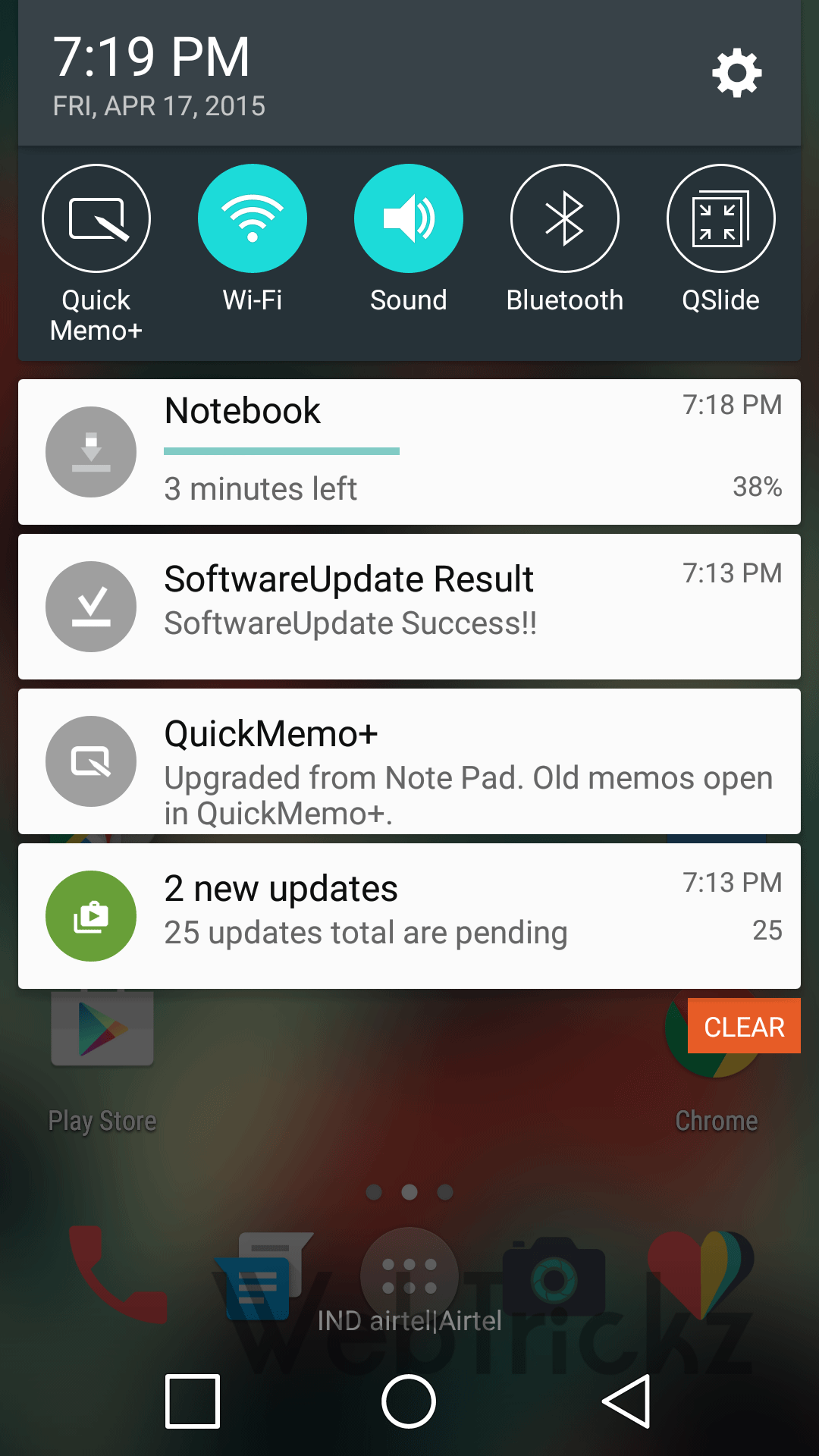Enable Bluetooth
This screenshot has height=1456, width=819.
[565, 218]
